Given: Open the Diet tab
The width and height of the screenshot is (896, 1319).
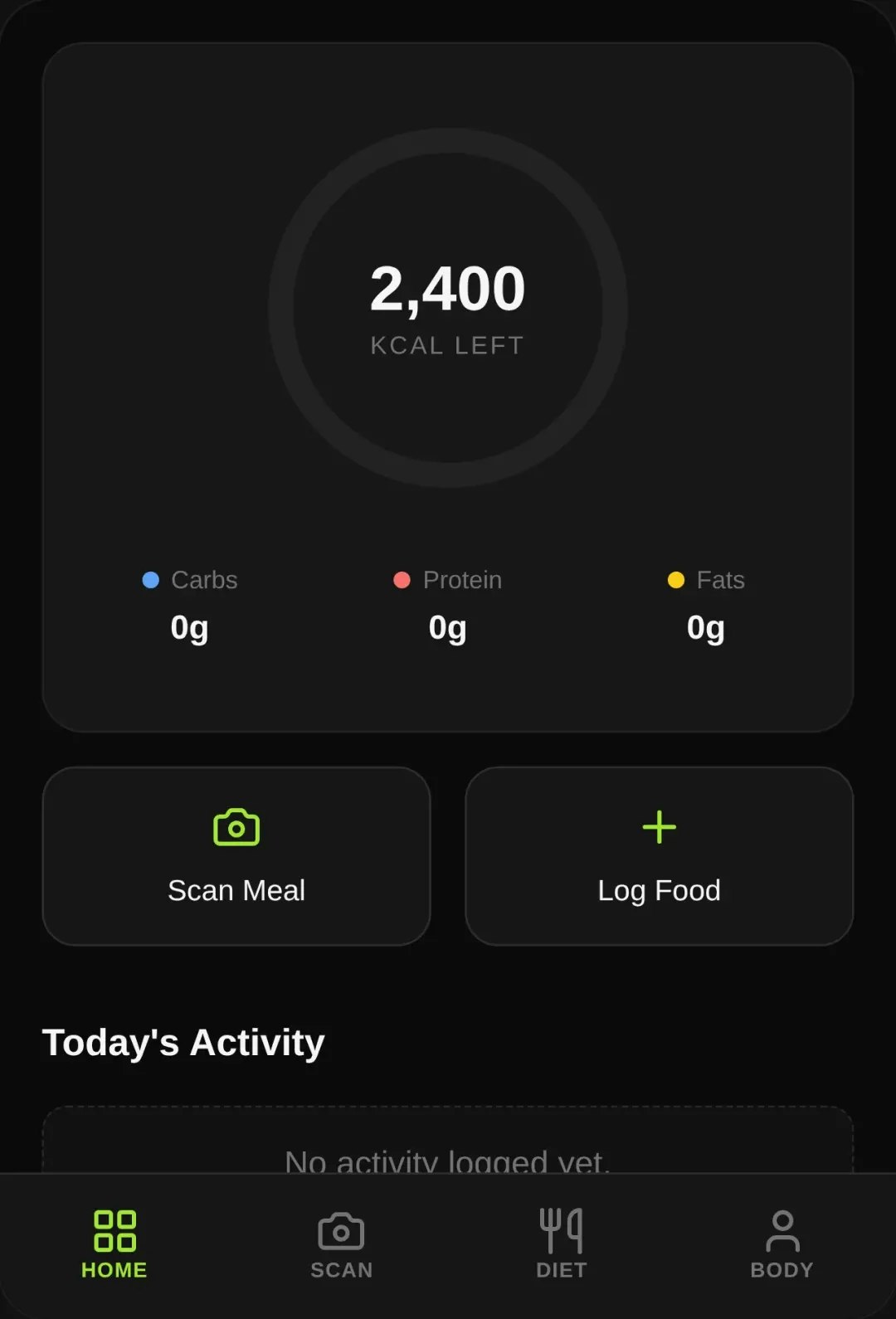Looking at the screenshot, I should [x=562, y=1244].
